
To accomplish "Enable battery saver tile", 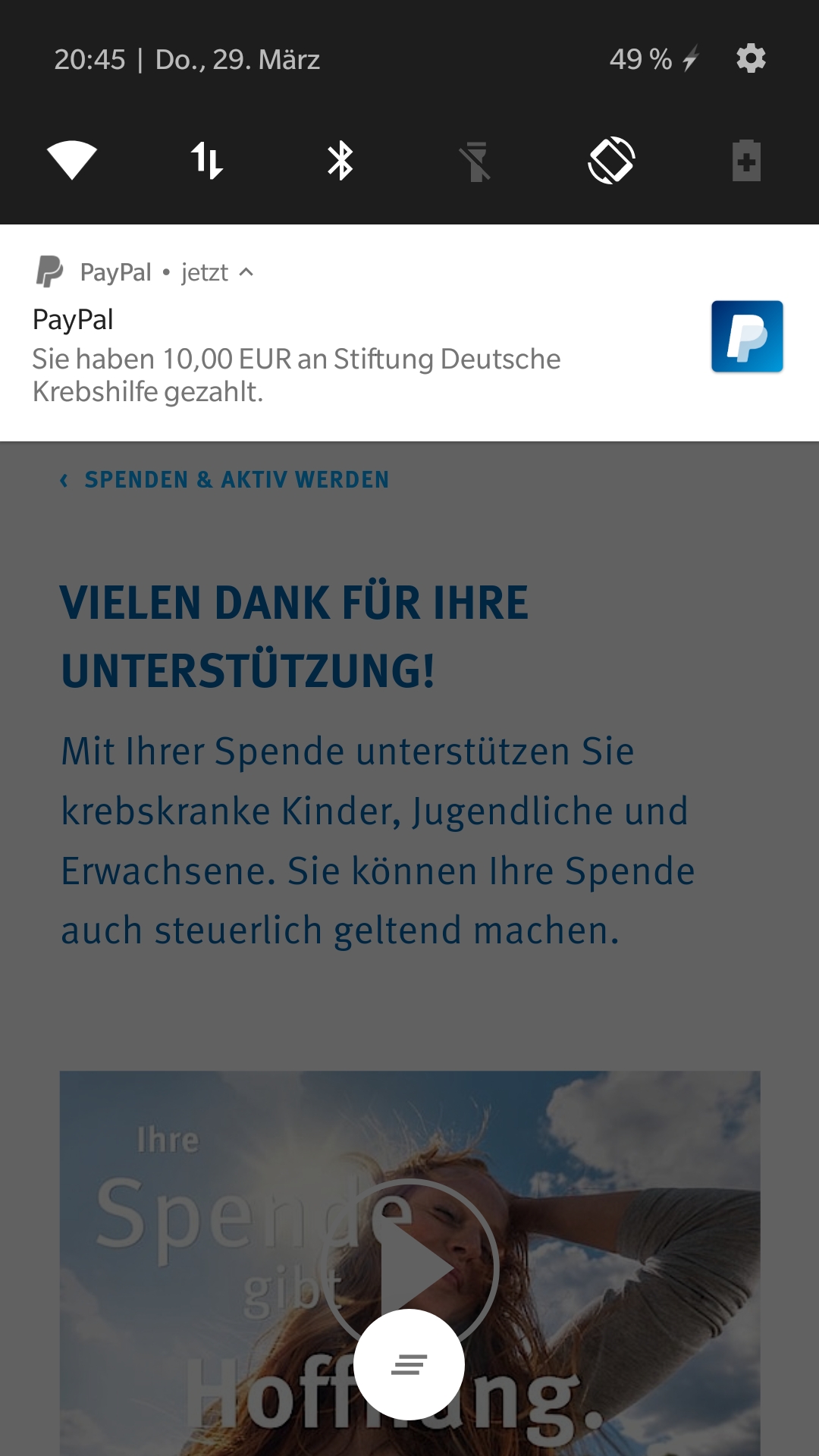I will coord(746,160).
